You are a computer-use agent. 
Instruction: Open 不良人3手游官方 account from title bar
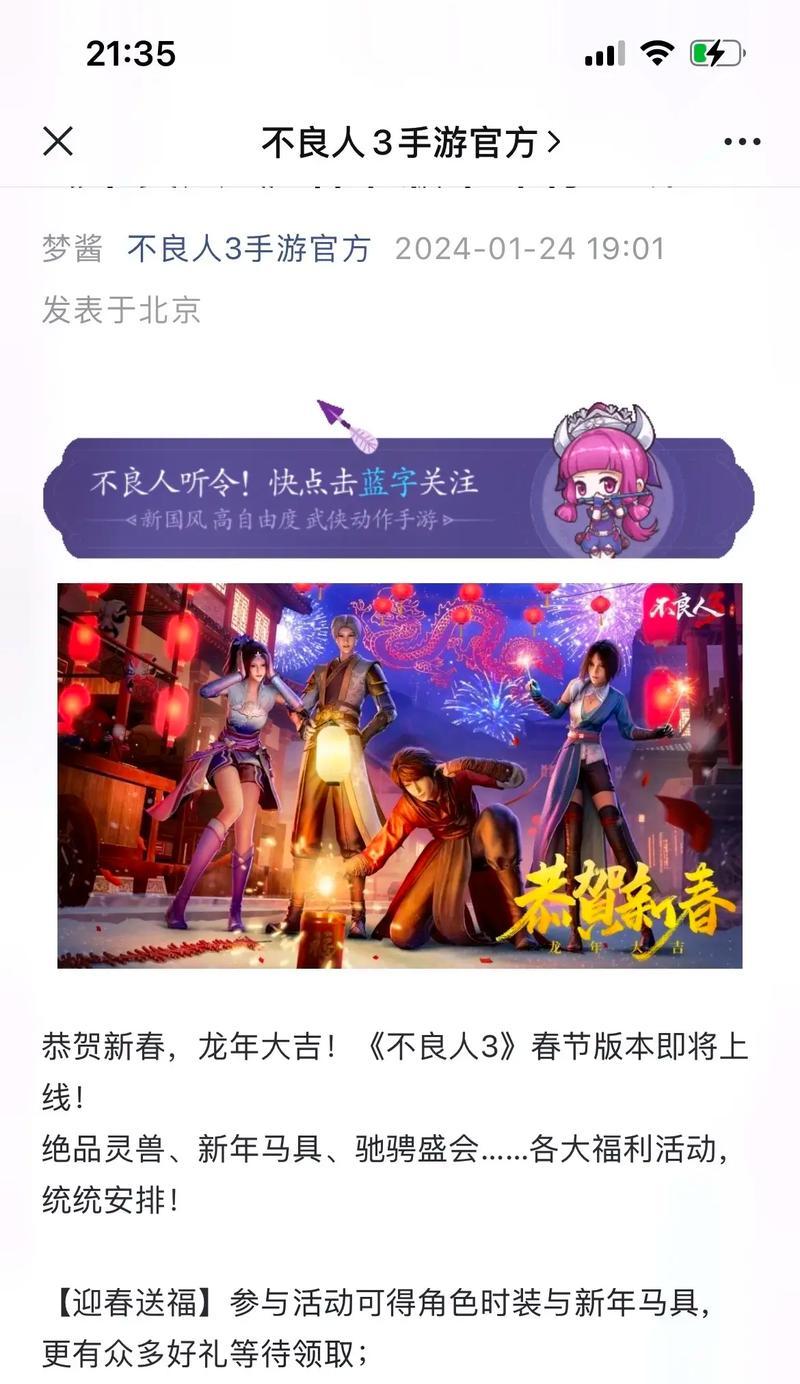pyautogui.click(x=410, y=143)
